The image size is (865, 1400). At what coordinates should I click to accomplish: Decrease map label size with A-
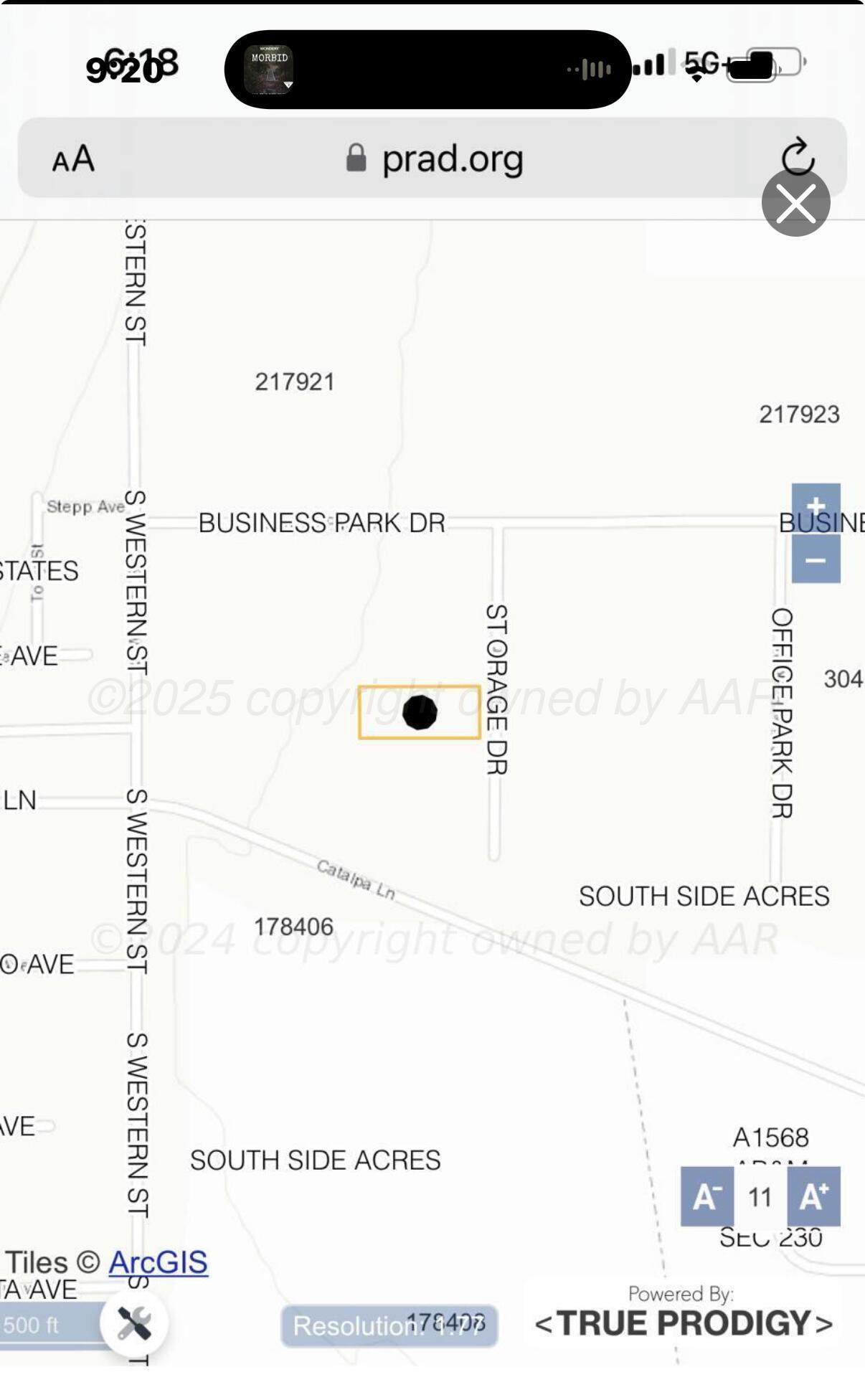(706, 1196)
